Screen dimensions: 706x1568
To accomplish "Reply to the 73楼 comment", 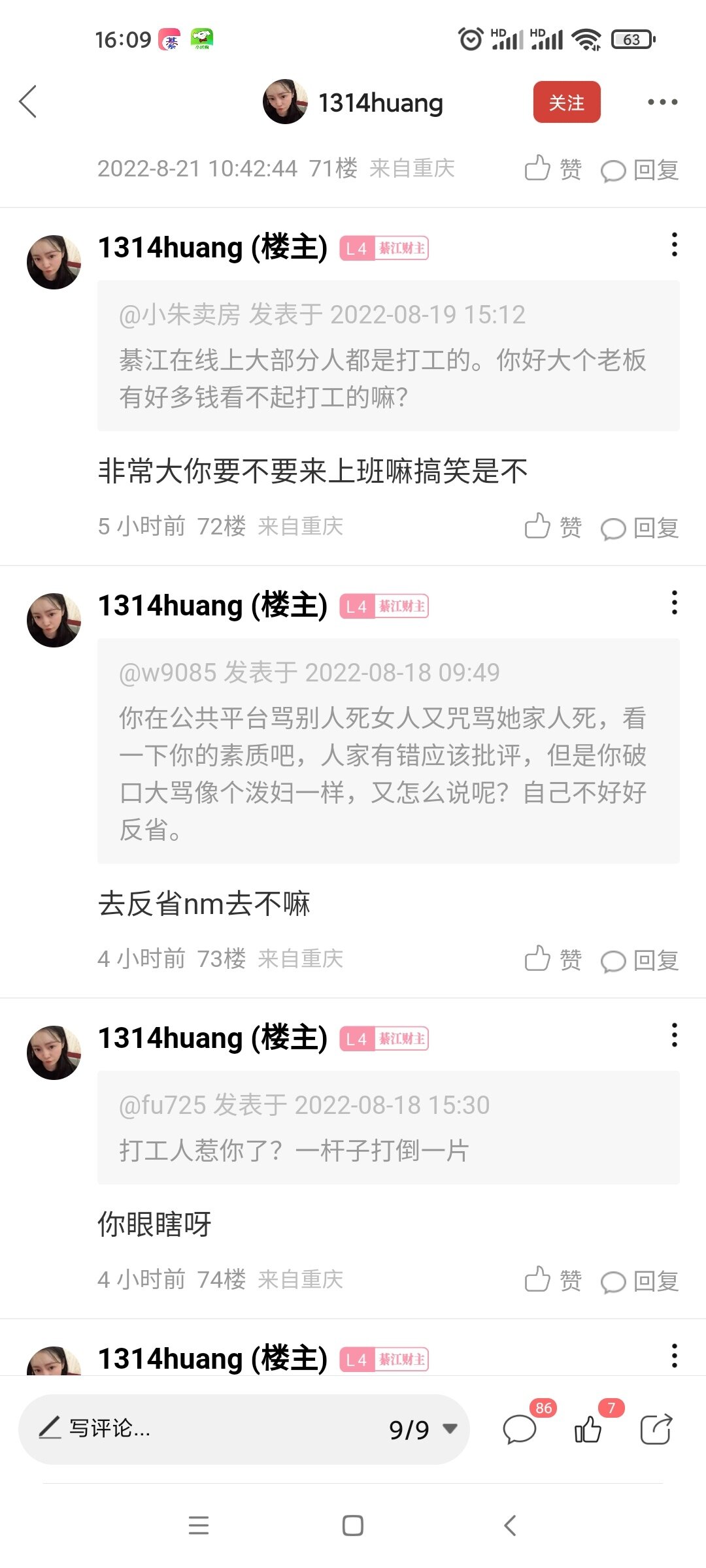I will click(x=639, y=960).
